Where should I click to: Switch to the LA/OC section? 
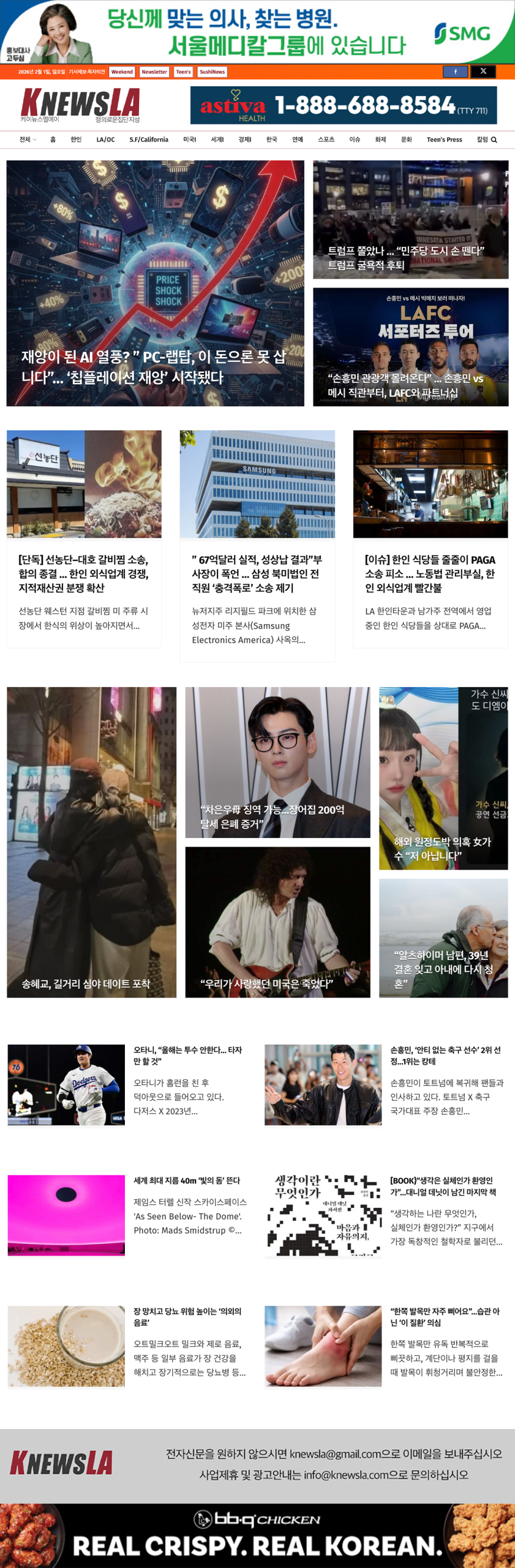[x=105, y=140]
